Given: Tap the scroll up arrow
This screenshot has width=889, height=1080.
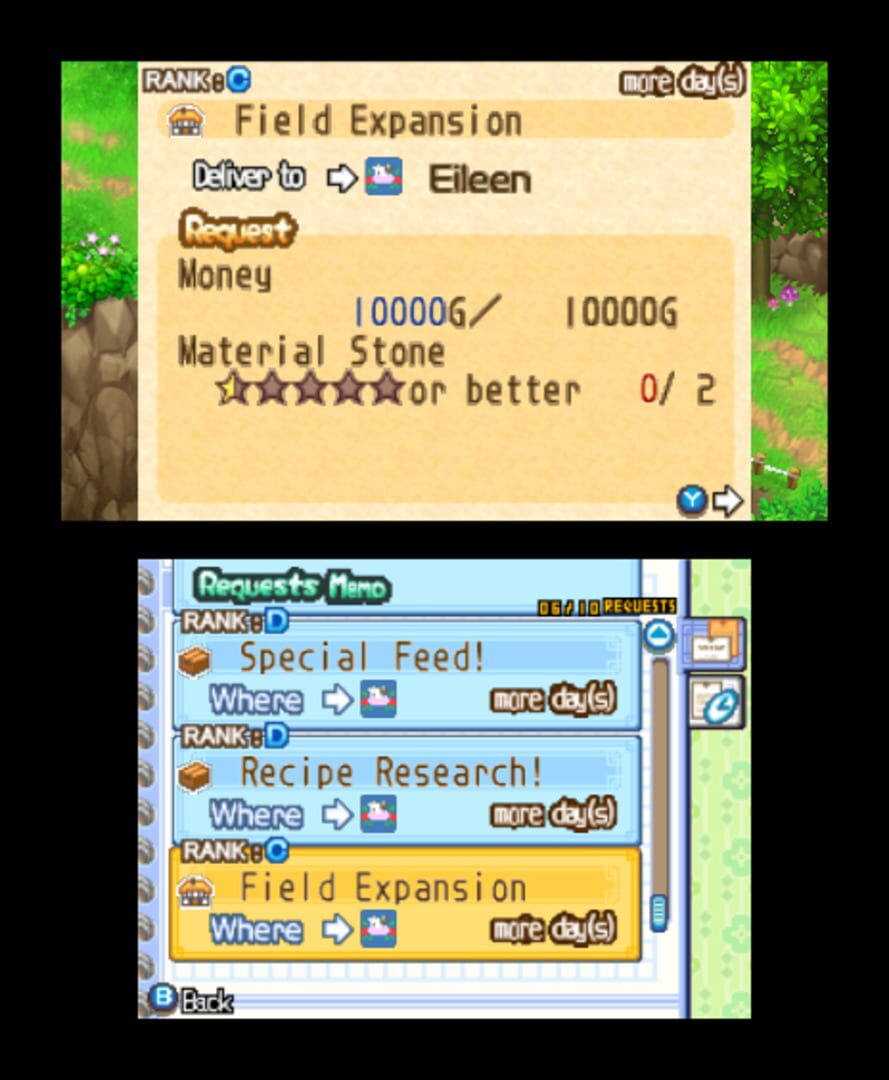Looking at the screenshot, I should [x=658, y=636].
